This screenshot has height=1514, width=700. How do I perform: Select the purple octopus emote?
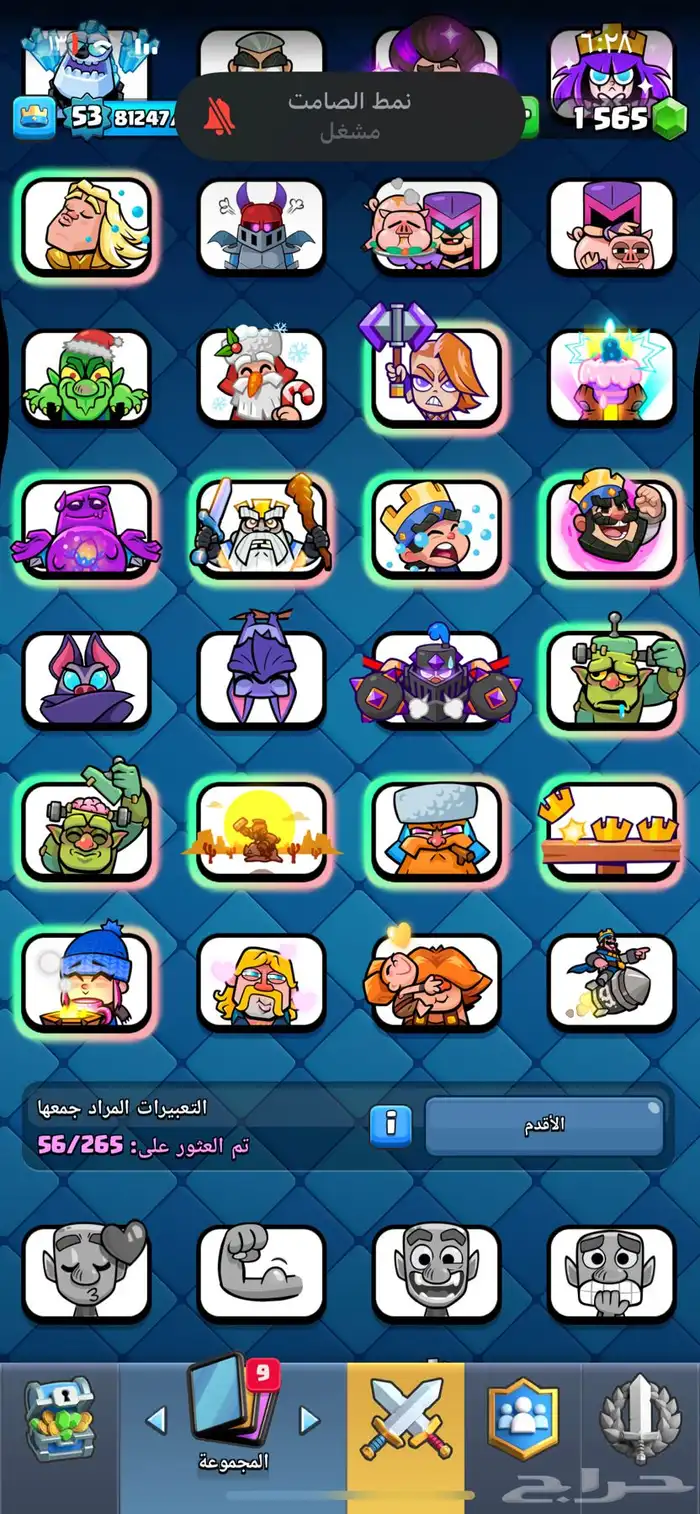coord(86,530)
